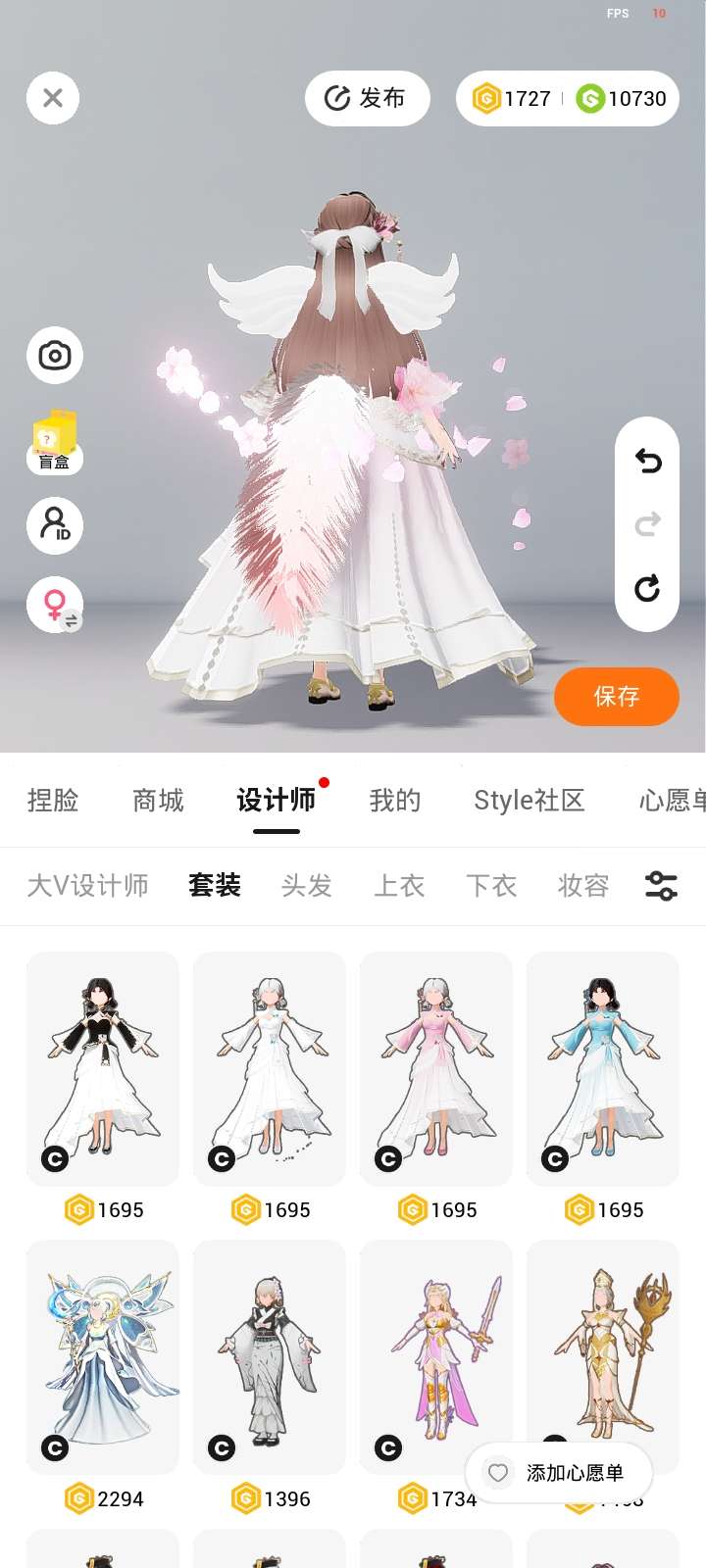Open the 盲盒 blind box
The height and width of the screenshot is (1568, 706).
[55, 442]
